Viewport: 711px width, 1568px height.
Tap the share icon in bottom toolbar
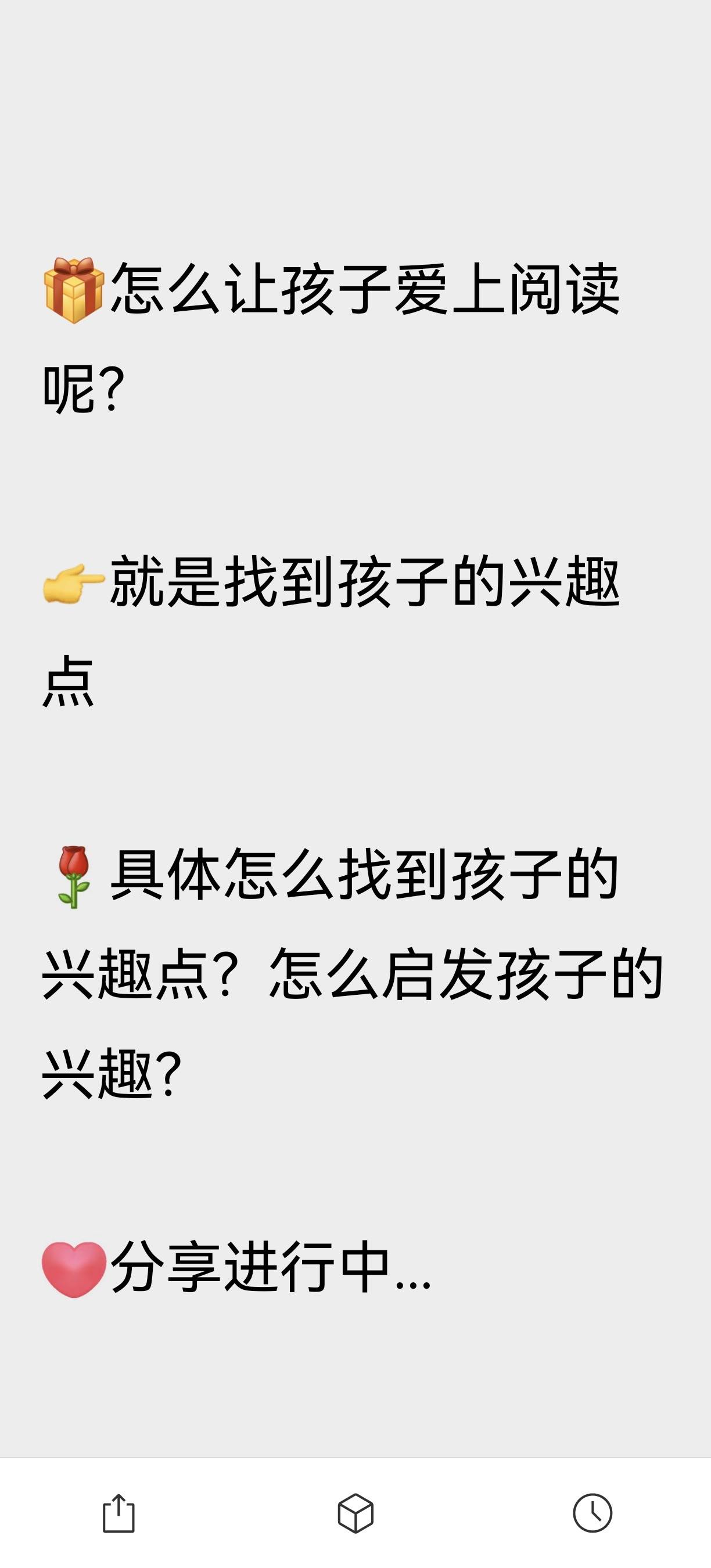coord(119,1513)
